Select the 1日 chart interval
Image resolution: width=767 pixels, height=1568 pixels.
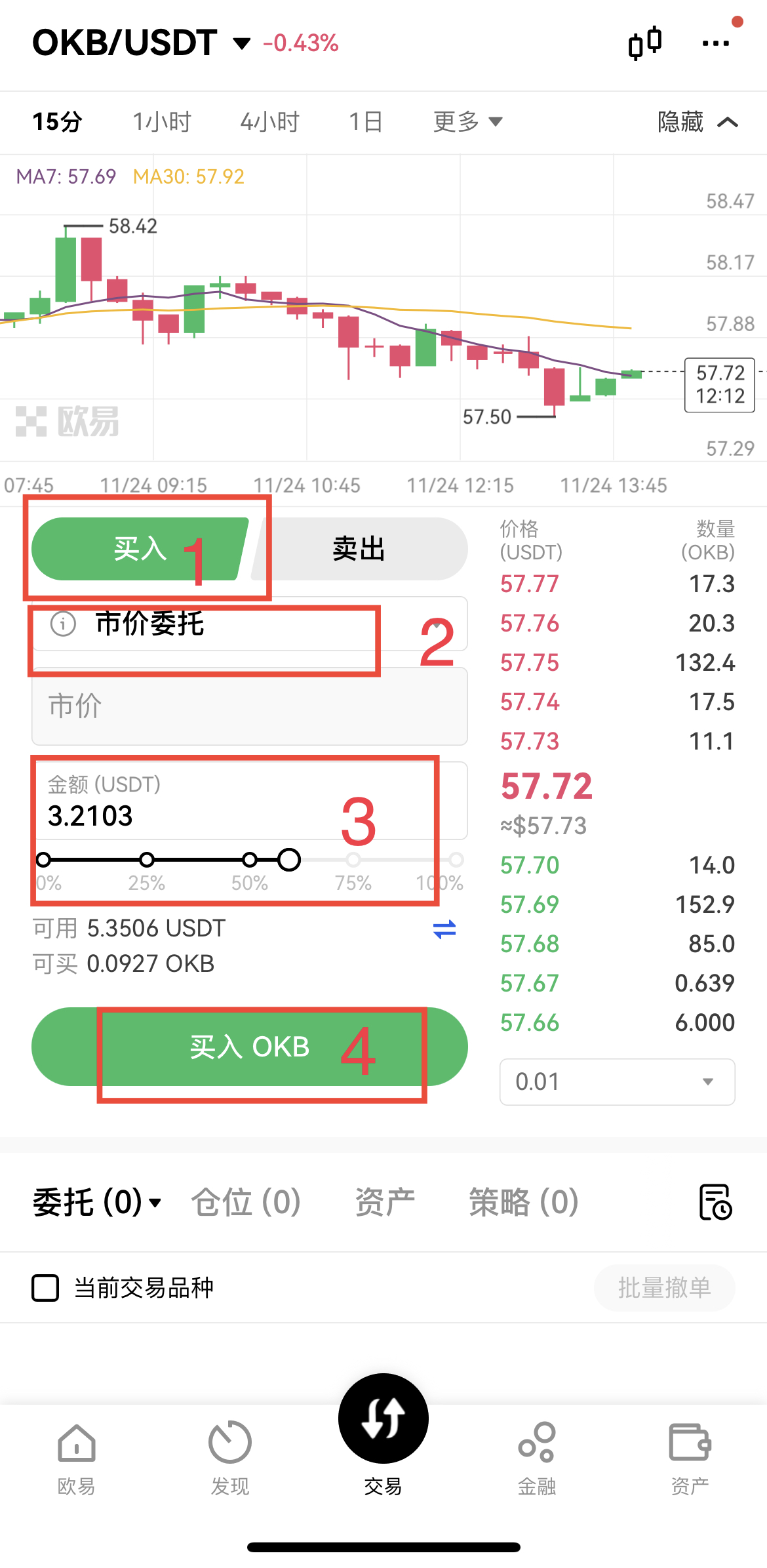365,122
